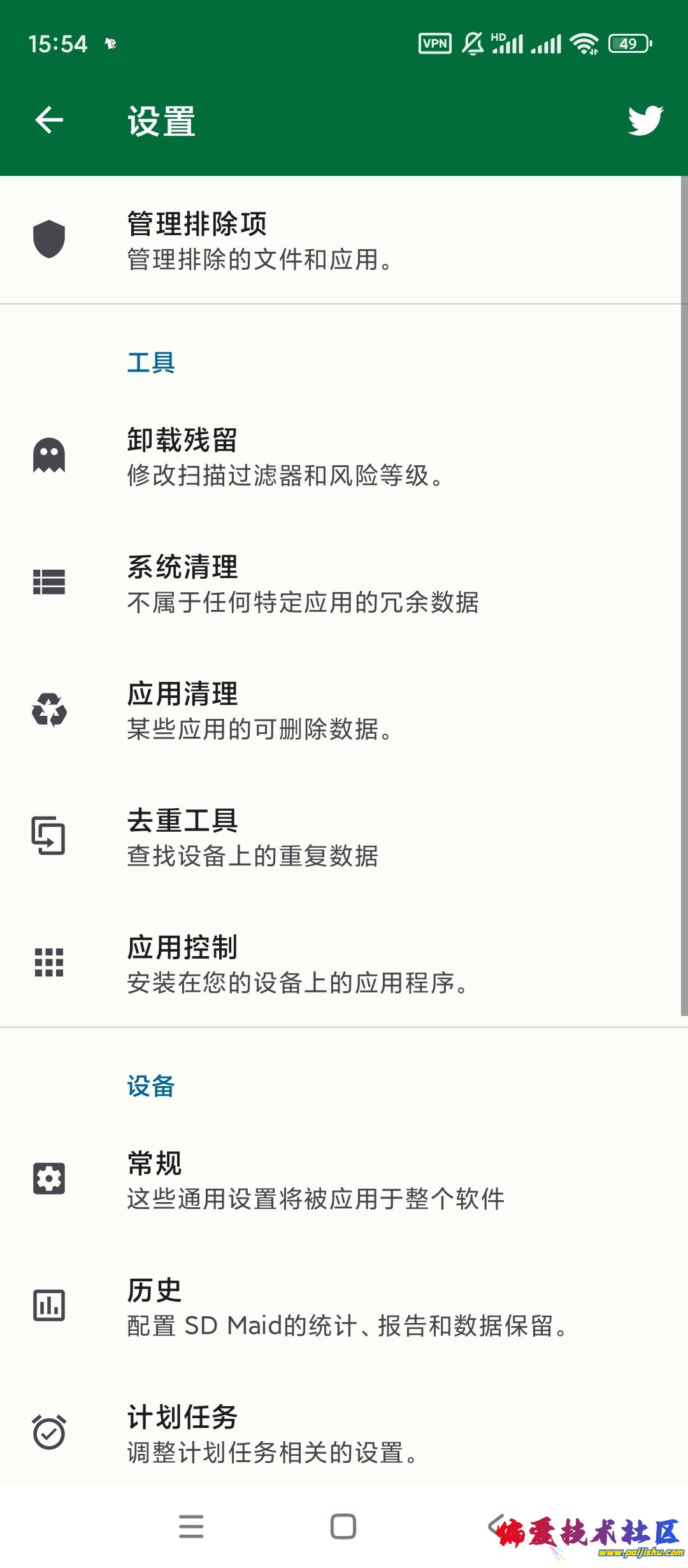Click the list icon next to 系统清理
This screenshot has height=1568, width=688.
(48, 581)
